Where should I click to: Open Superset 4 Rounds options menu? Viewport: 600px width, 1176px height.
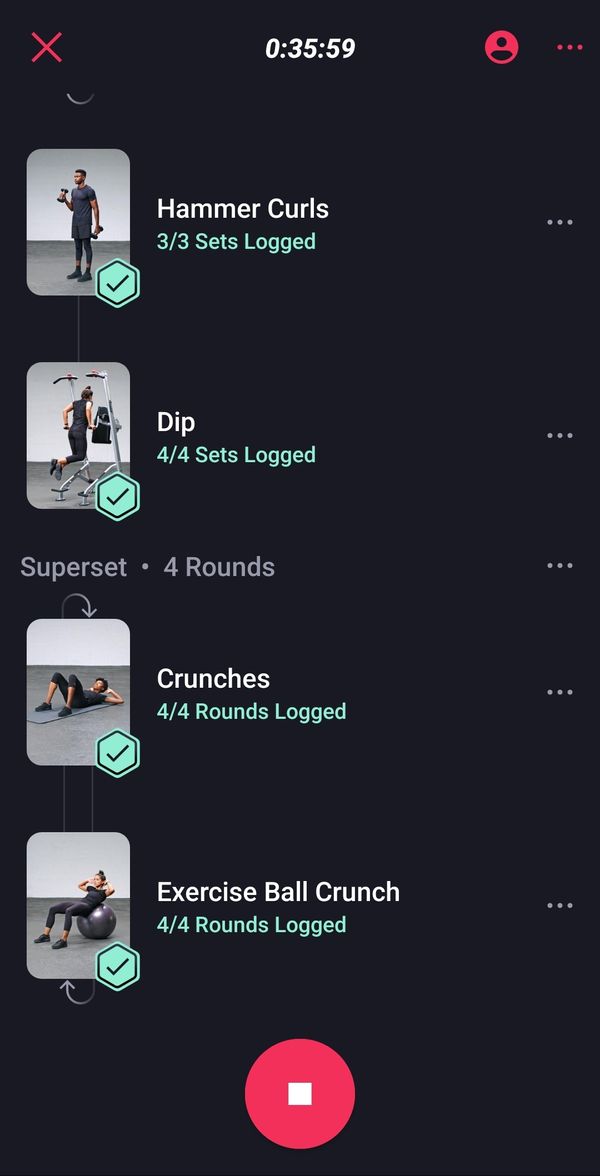(560, 566)
